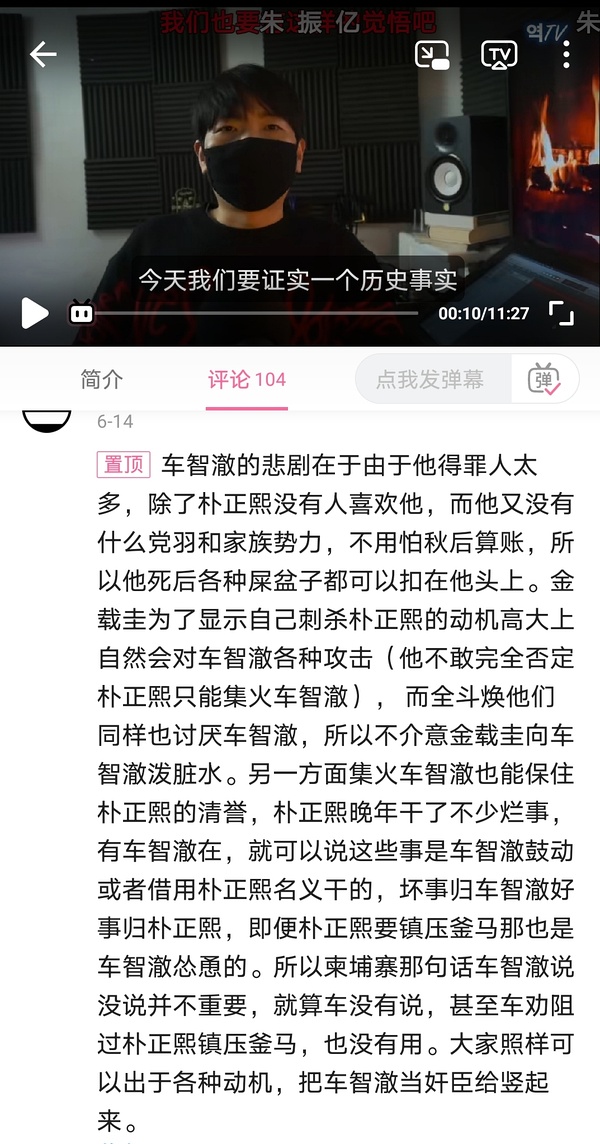Cast the video to a TV
Viewport: 600px width, 1144px height.
[x=499, y=55]
